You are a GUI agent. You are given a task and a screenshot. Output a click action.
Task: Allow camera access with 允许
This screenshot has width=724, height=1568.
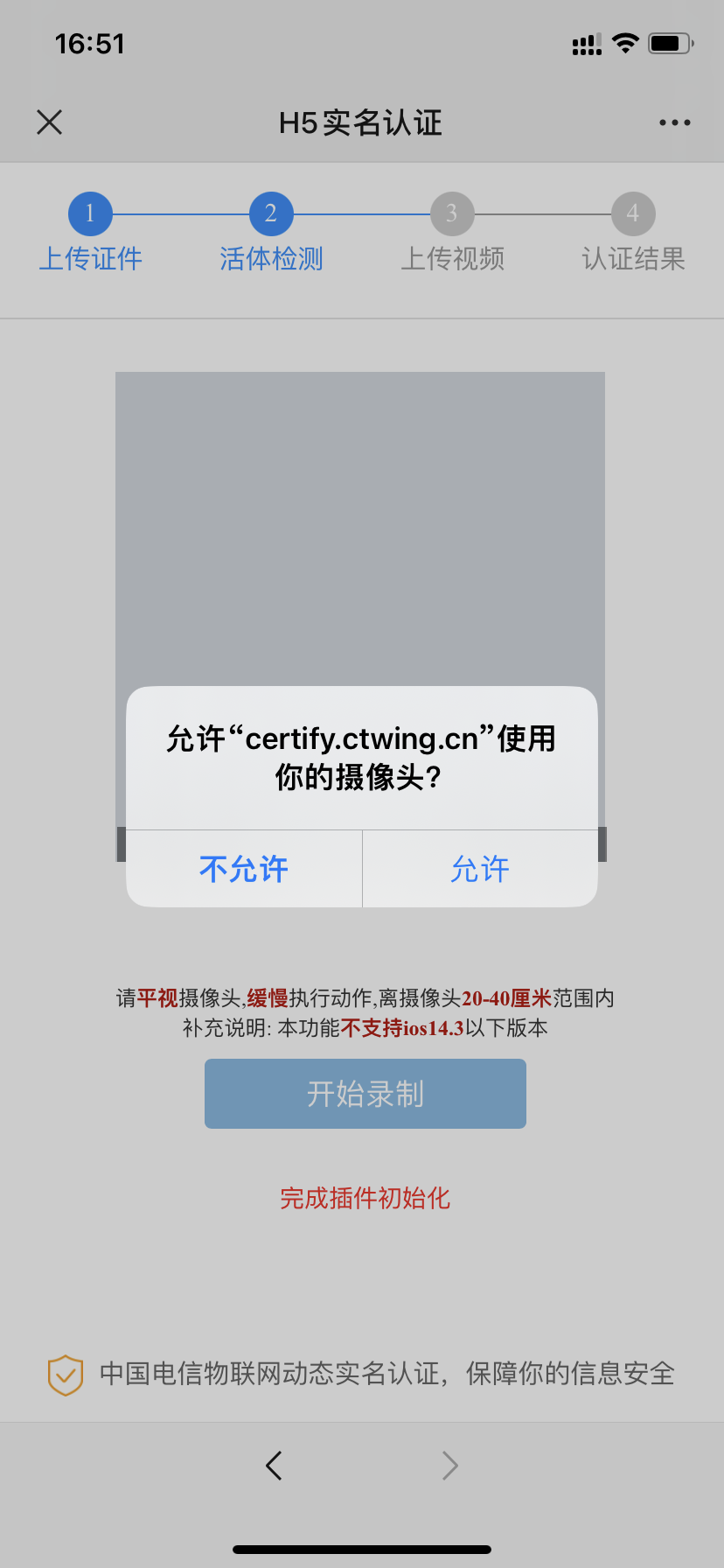480,869
